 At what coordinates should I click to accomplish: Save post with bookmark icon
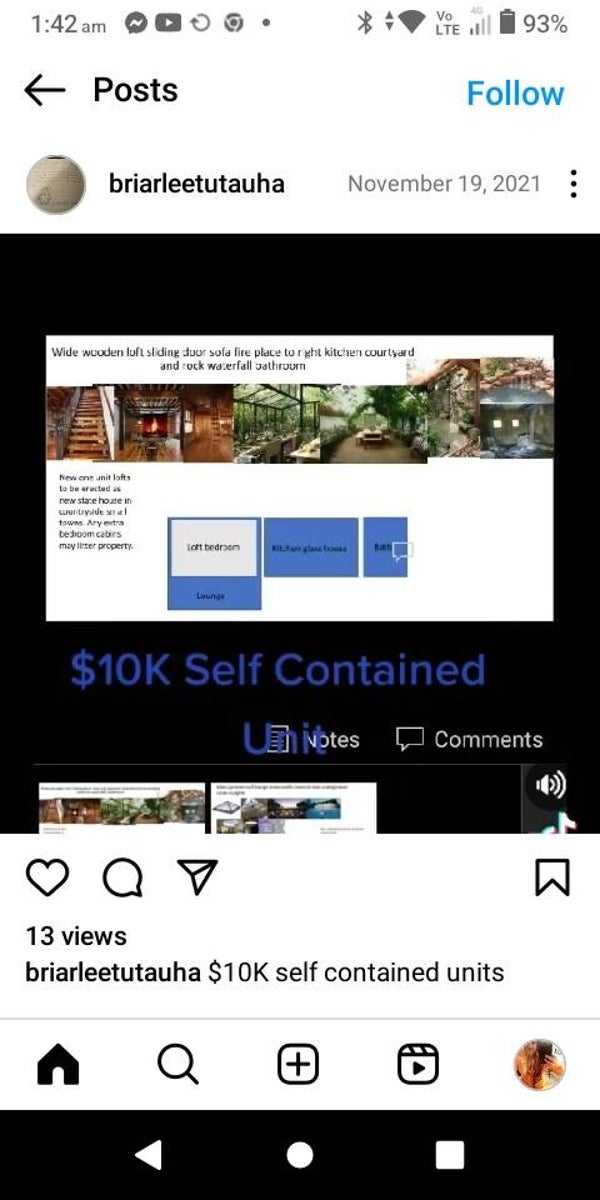click(x=552, y=877)
